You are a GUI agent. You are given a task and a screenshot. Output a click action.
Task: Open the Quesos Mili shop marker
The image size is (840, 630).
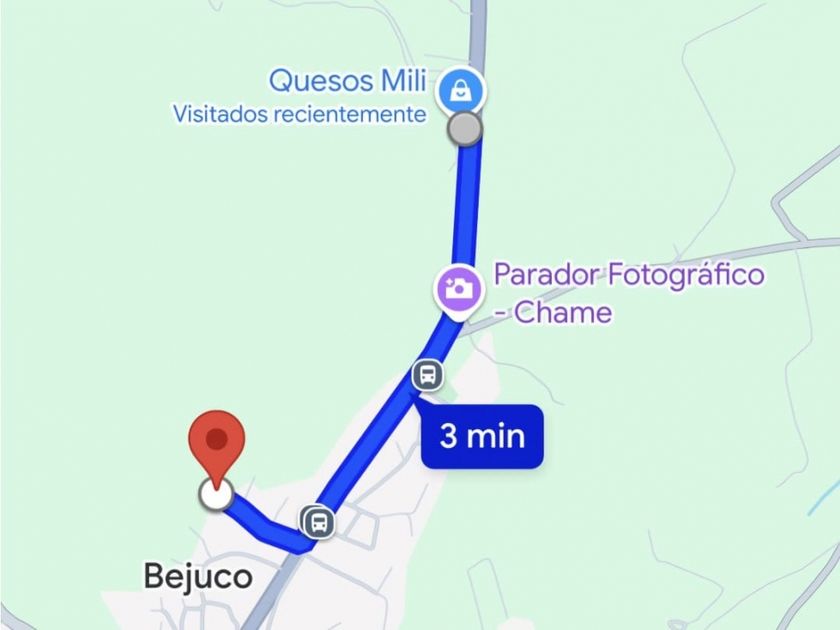coord(461,90)
